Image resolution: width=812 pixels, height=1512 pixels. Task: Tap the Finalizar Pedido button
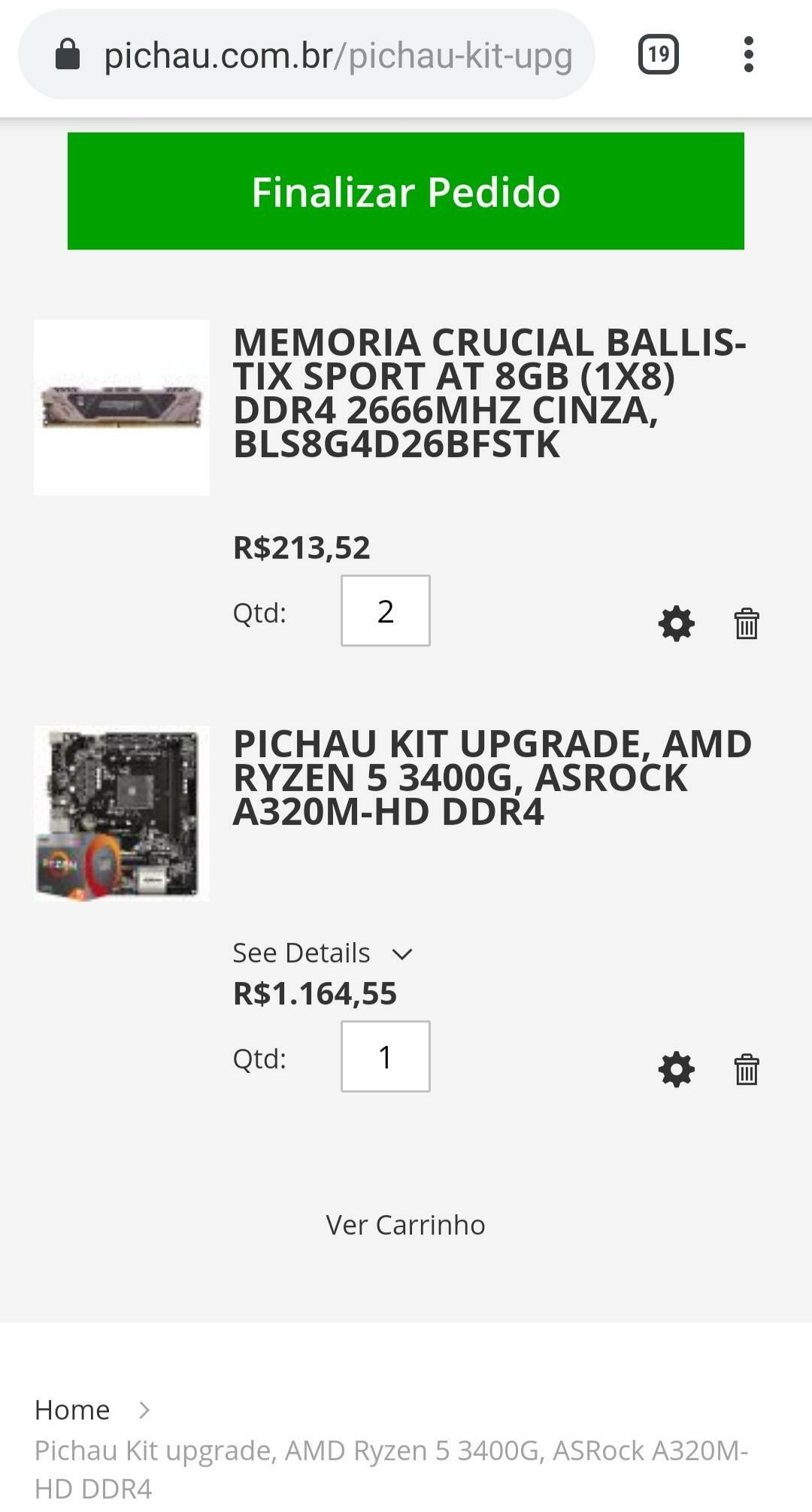click(x=406, y=191)
